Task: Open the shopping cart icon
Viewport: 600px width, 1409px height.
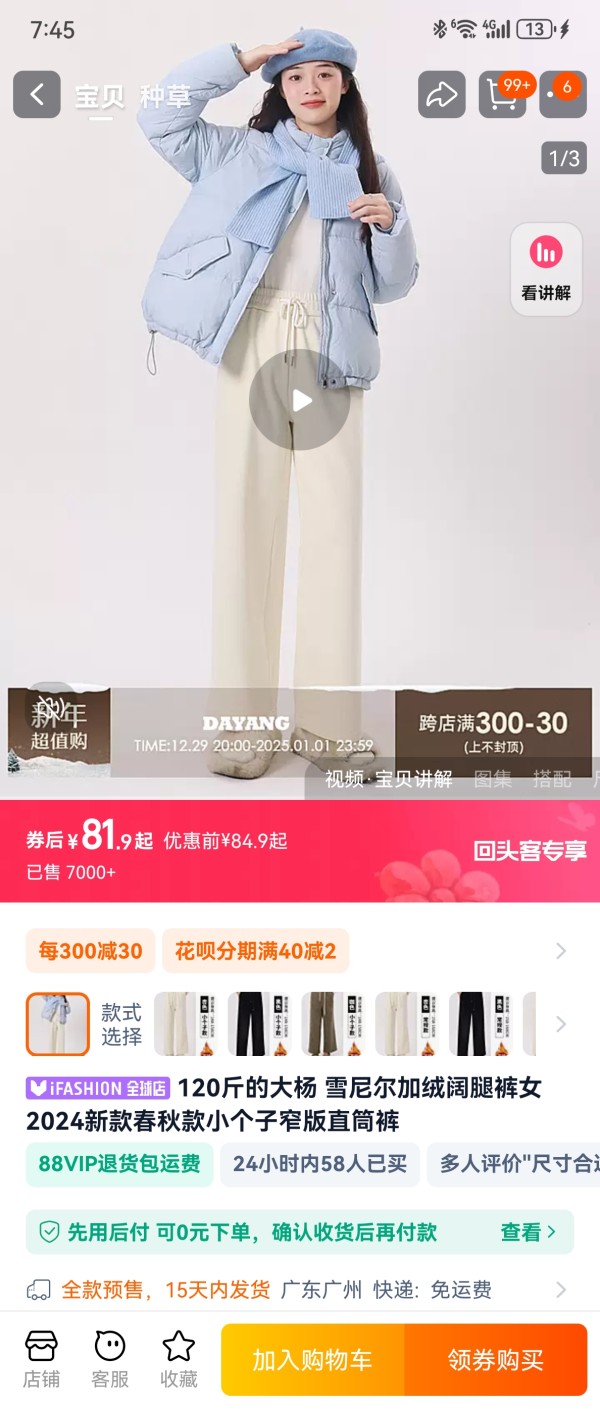Action: coord(501,95)
